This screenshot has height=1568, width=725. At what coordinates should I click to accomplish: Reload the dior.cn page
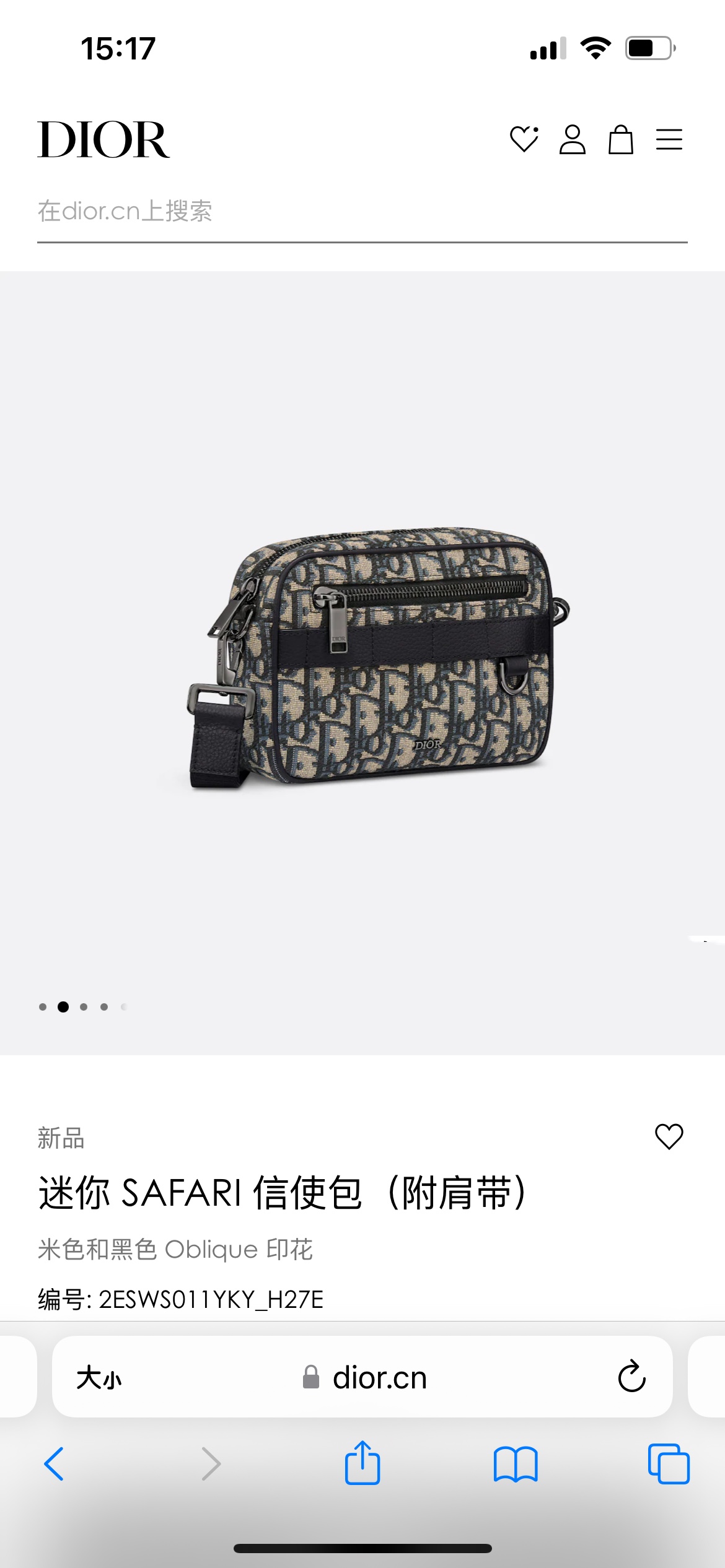[x=631, y=1378]
